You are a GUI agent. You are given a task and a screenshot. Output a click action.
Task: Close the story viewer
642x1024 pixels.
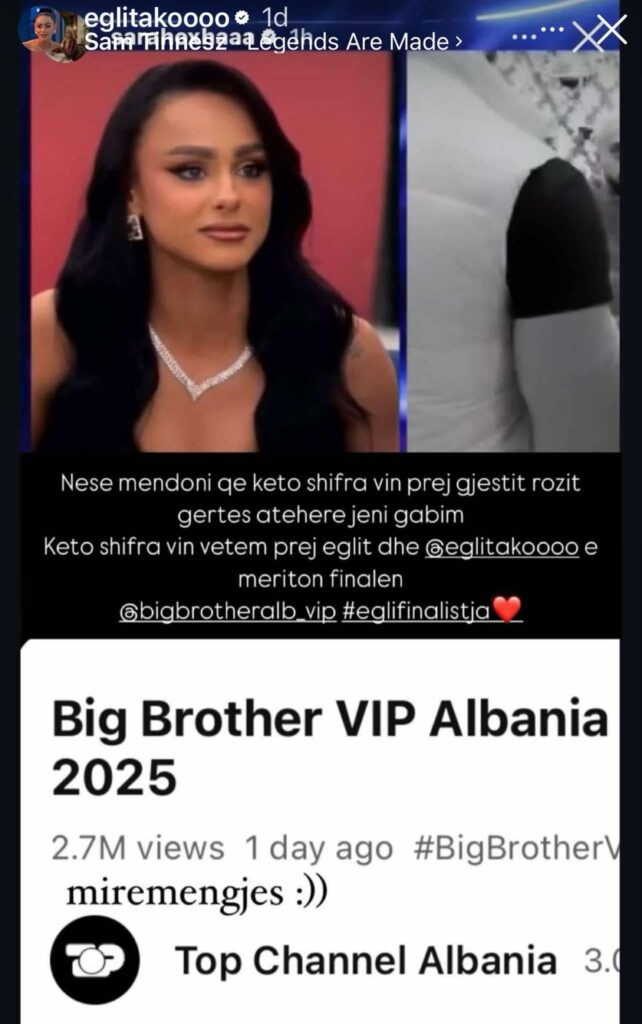[607, 32]
